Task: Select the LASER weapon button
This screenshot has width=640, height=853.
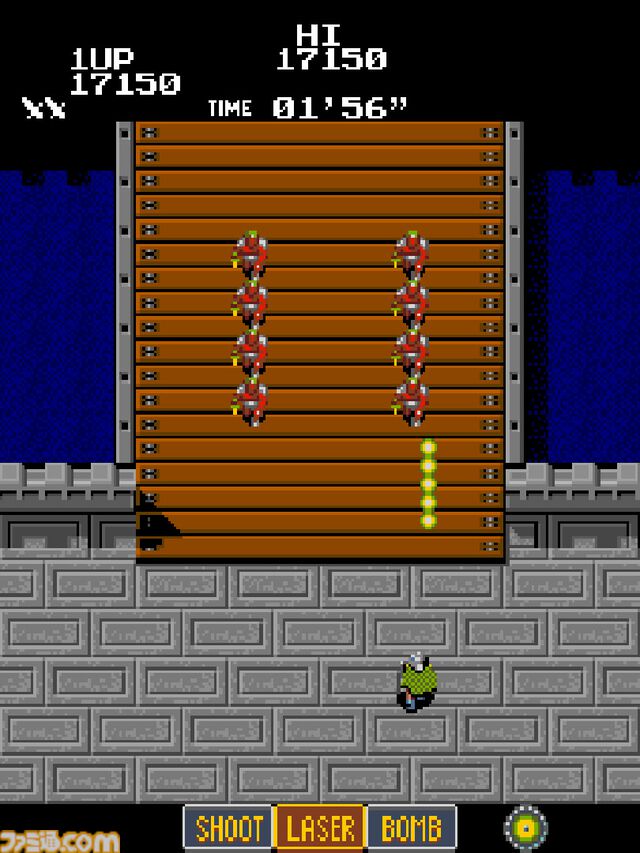Action: coord(320,828)
